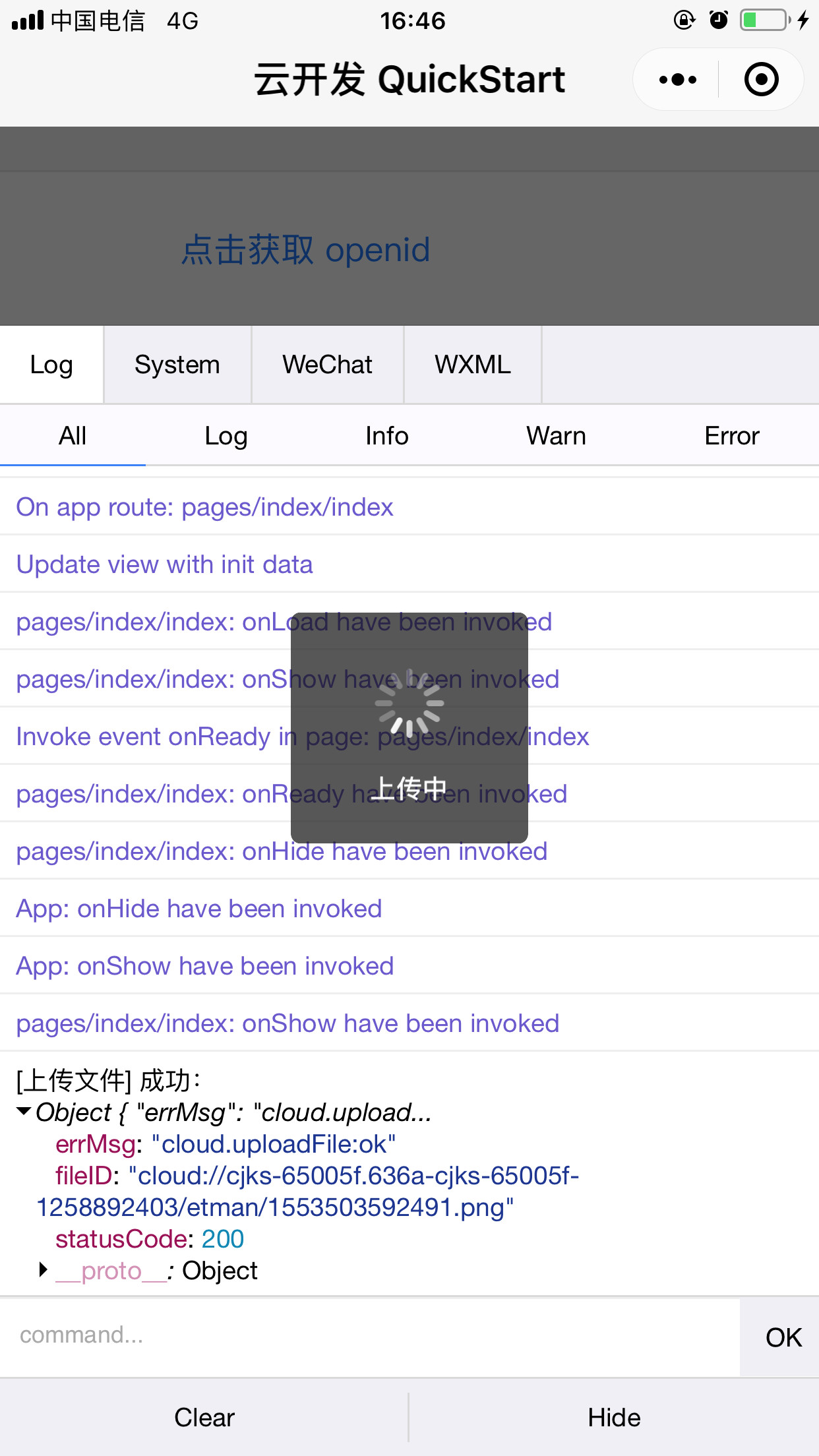Viewport: 819px width, 1456px height.
Task: Open the mini program more-options menu
Action: click(677, 80)
